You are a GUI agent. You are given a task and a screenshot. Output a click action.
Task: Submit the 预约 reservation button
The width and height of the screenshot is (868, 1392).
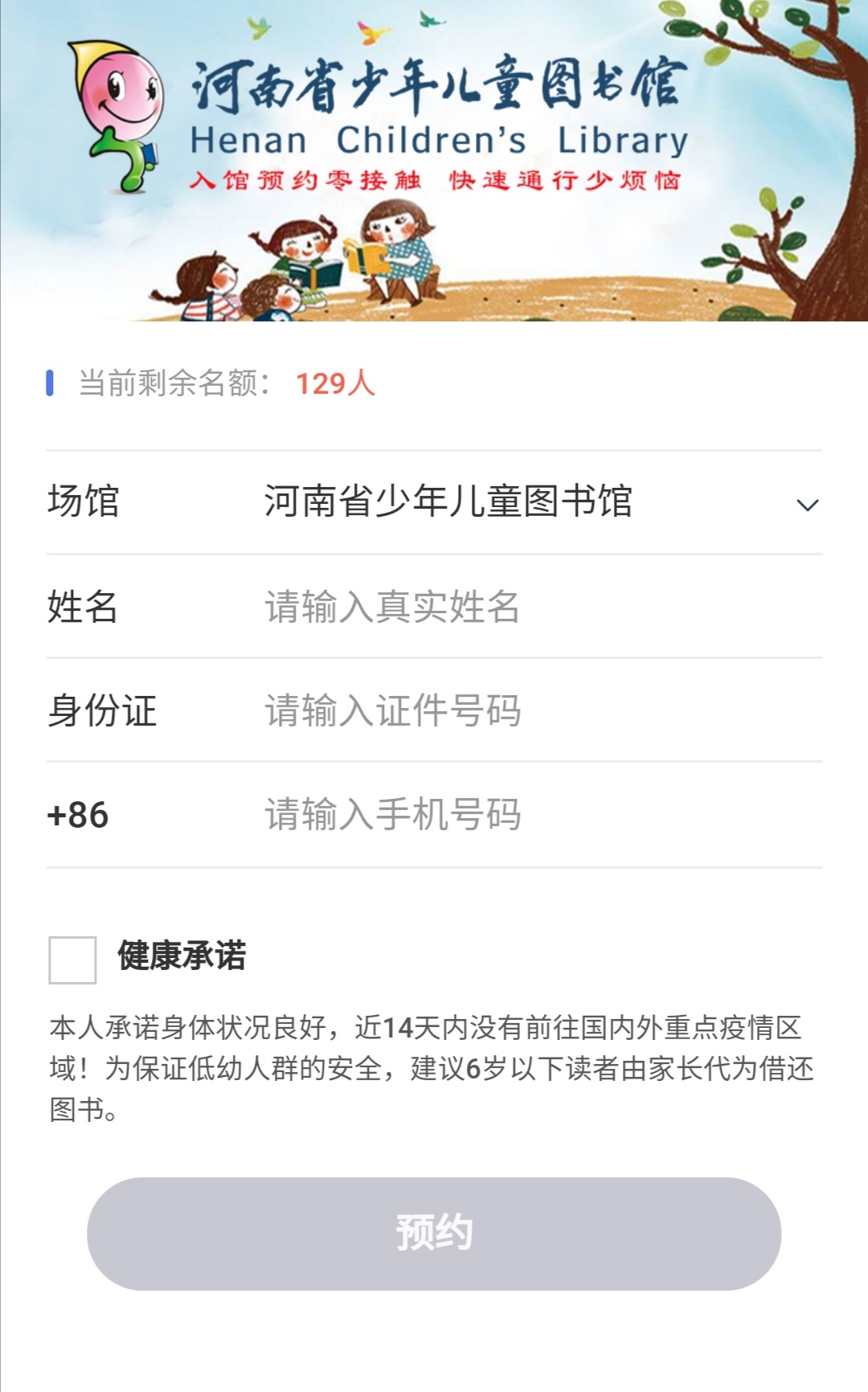pyautogui.click(x=434, y=1234)
